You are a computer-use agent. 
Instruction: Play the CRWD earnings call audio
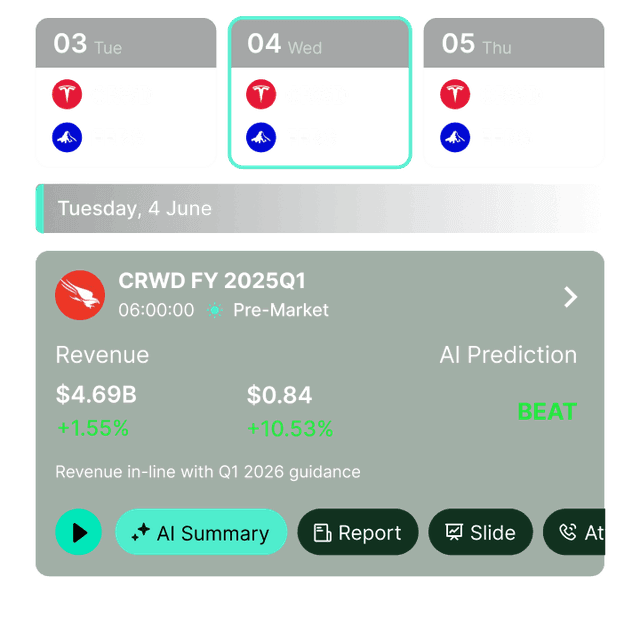click(x=79, y=532)
